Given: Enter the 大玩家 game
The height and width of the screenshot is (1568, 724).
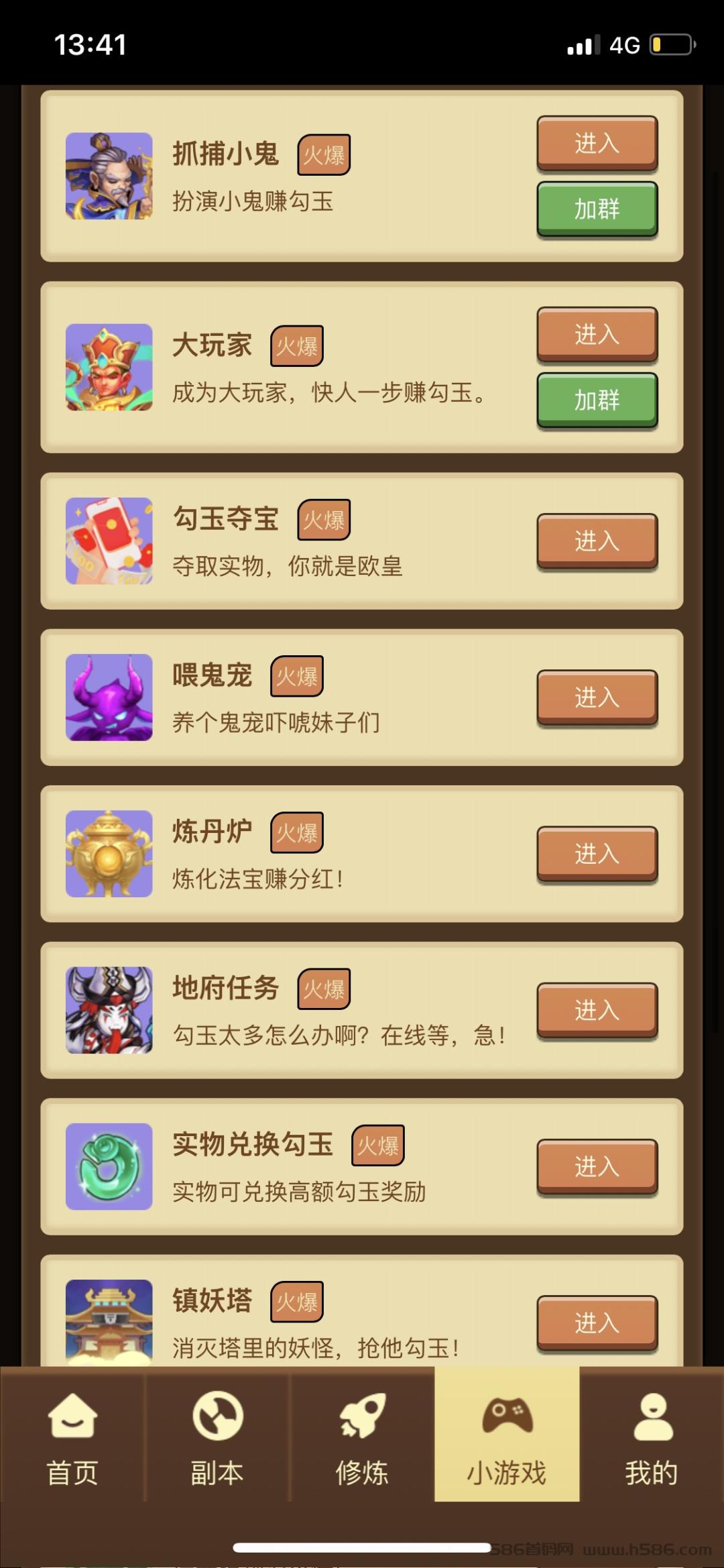Looking at the screenshot, I should [597, 334].
